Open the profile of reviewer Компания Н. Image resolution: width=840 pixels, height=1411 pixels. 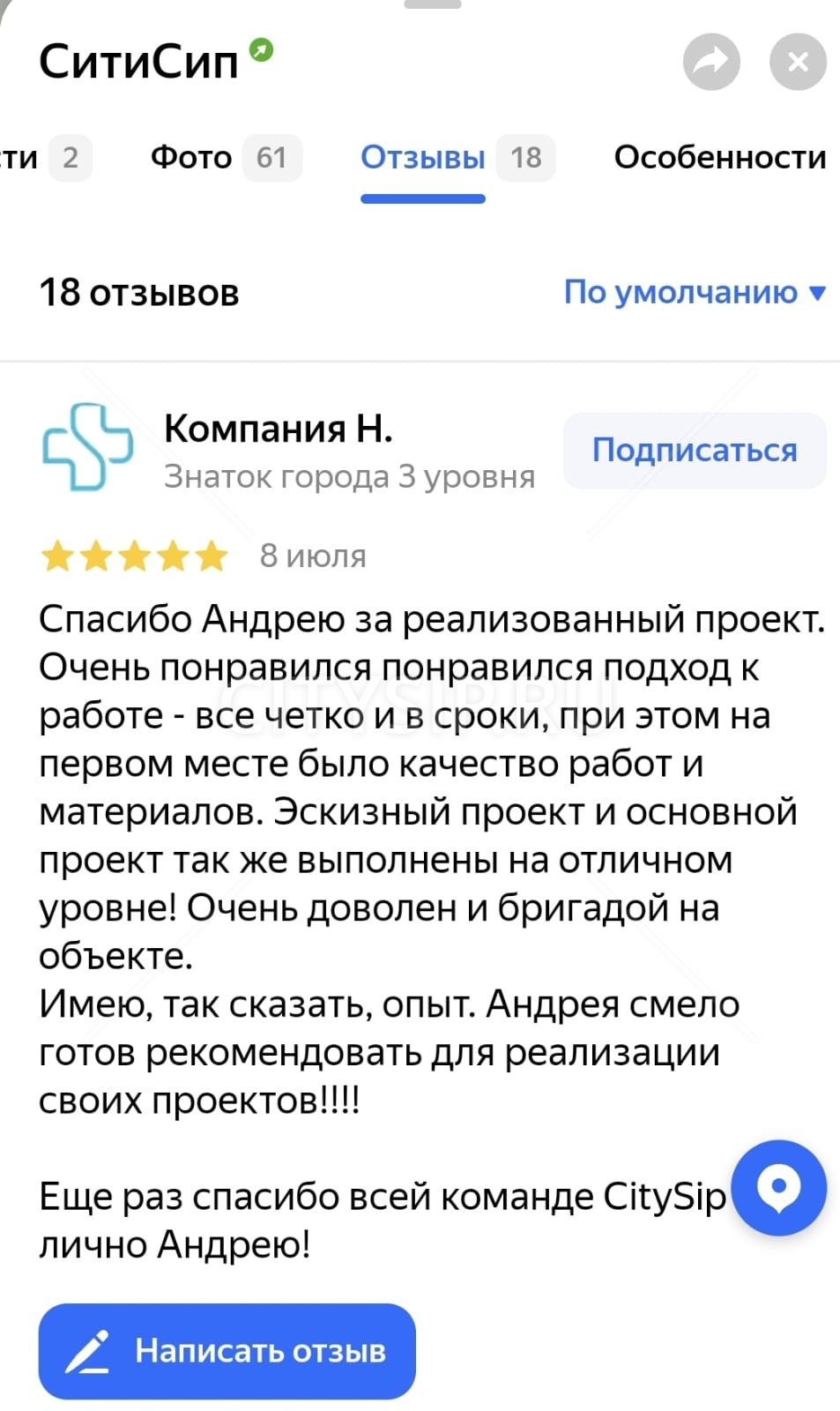tap(278, 429)
